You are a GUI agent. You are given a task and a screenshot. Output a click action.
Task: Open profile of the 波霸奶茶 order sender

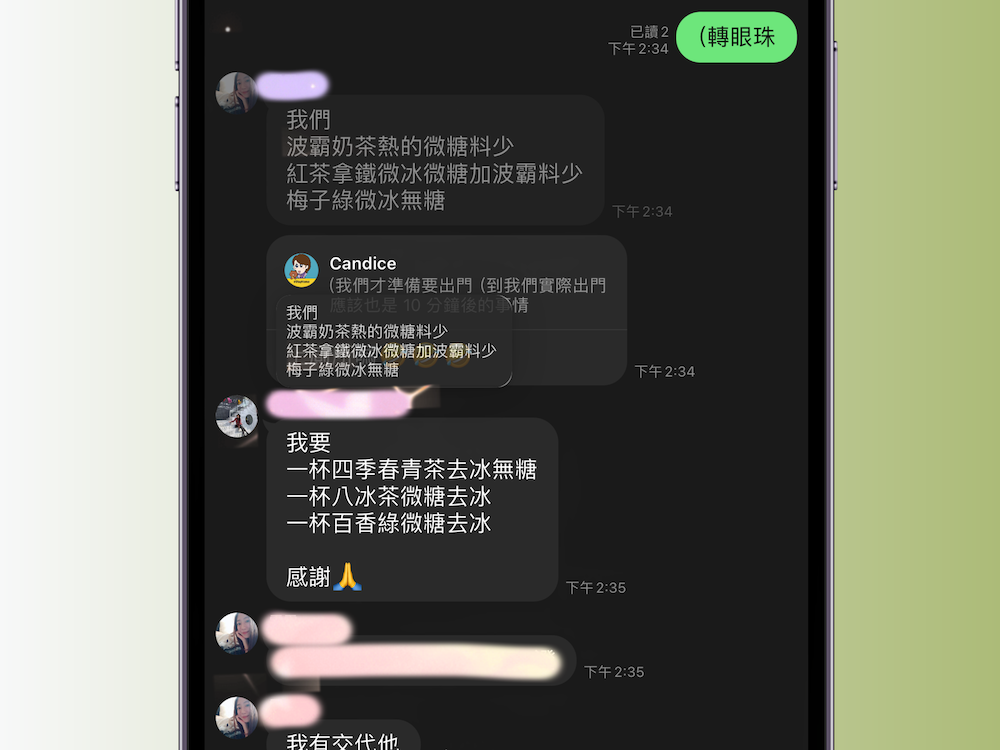(237, 93)
